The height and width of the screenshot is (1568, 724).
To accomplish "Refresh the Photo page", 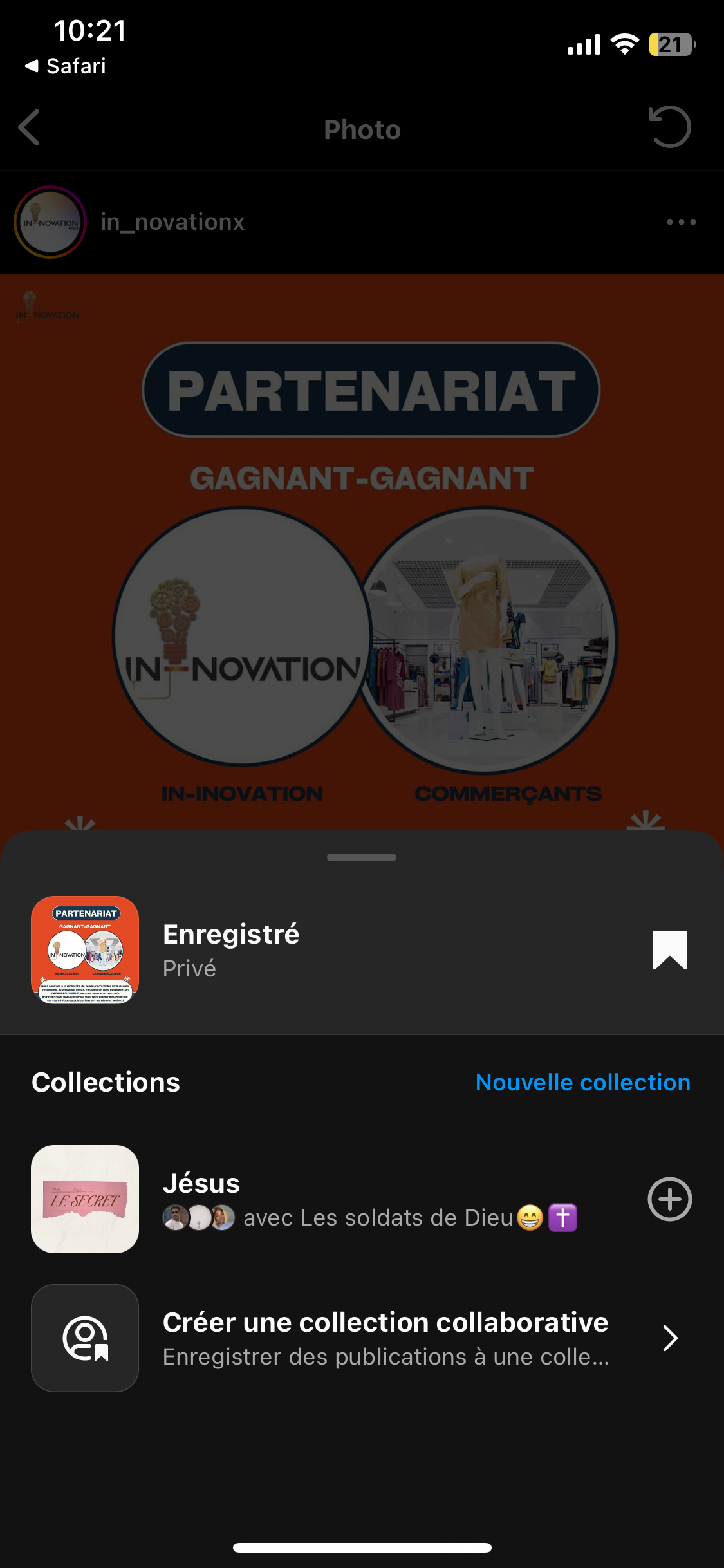I will pyautogui.click(x=669, y=127).
